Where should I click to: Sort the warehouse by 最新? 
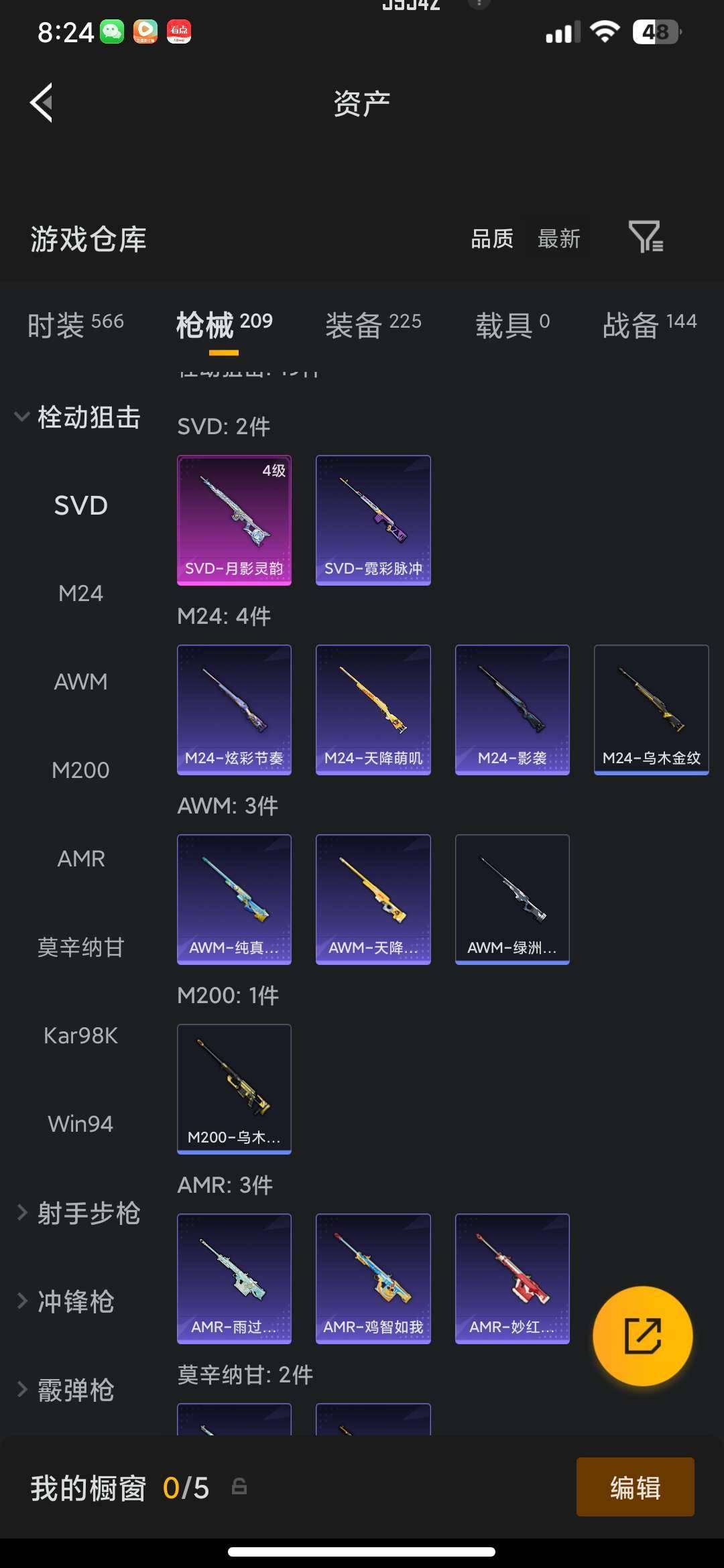(558, 239)
